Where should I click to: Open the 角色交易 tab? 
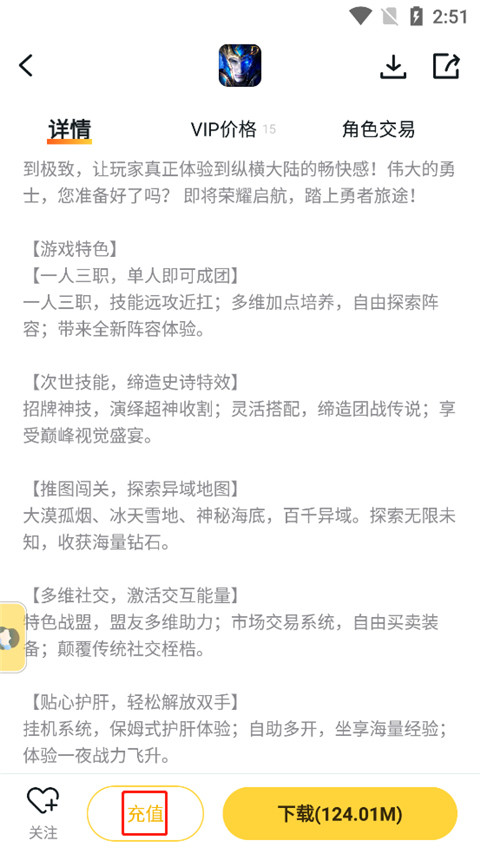(378, 129)
